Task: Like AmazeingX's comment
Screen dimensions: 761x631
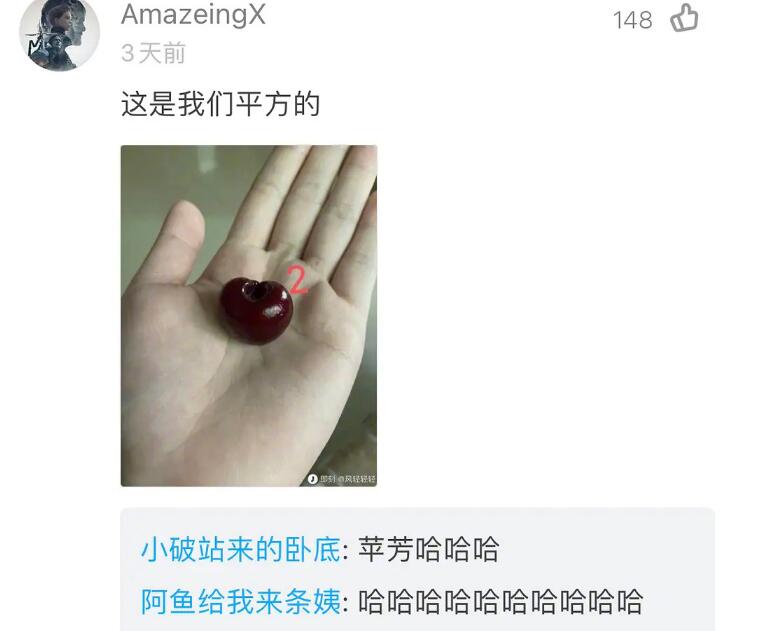Action: pos(684,18)
